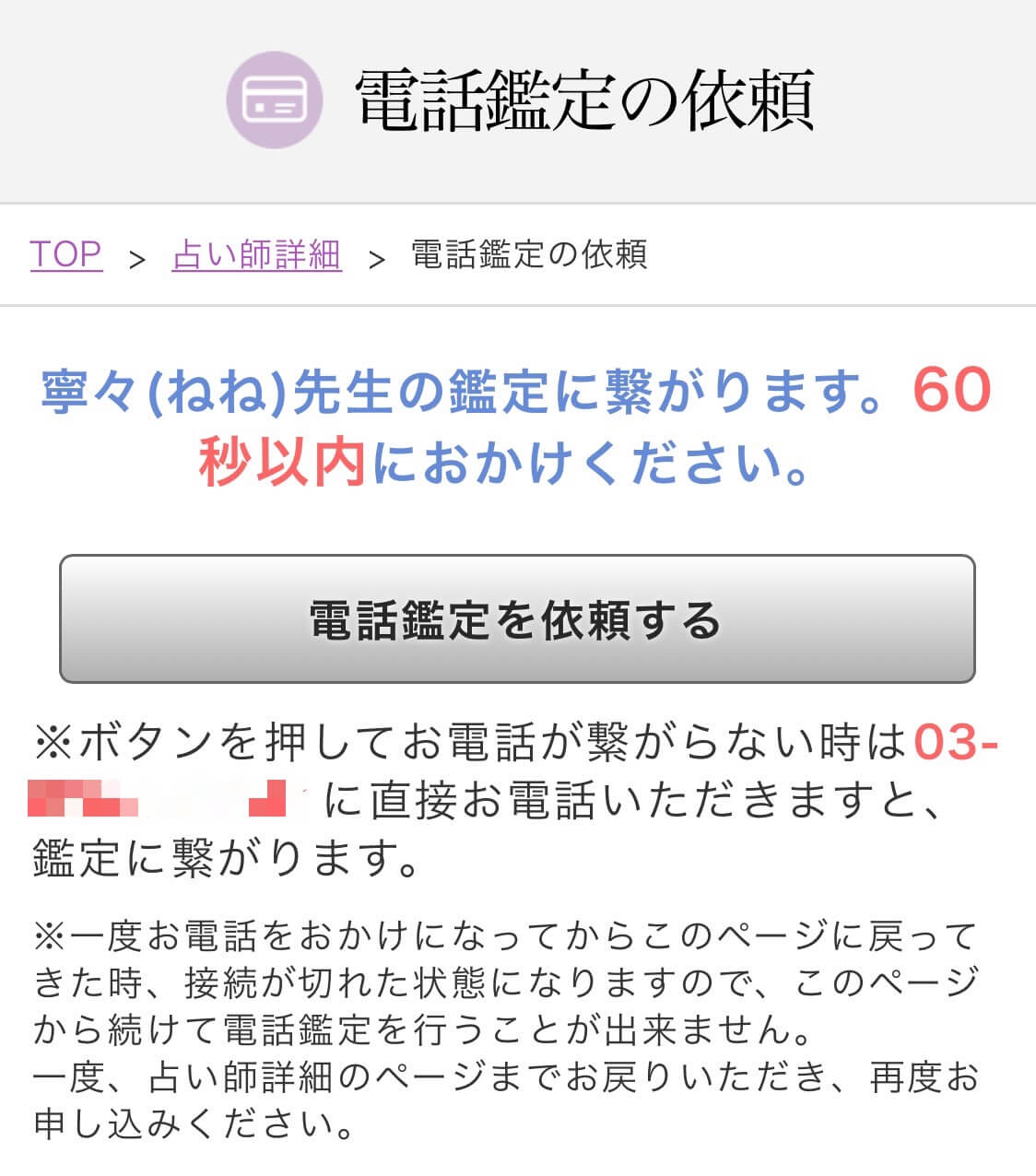Viewport: 1036px width, 1176px height.
Task: Tap the 電話鑑定を依頼する button
Action: pyautogui.click(x=516, y=619)
